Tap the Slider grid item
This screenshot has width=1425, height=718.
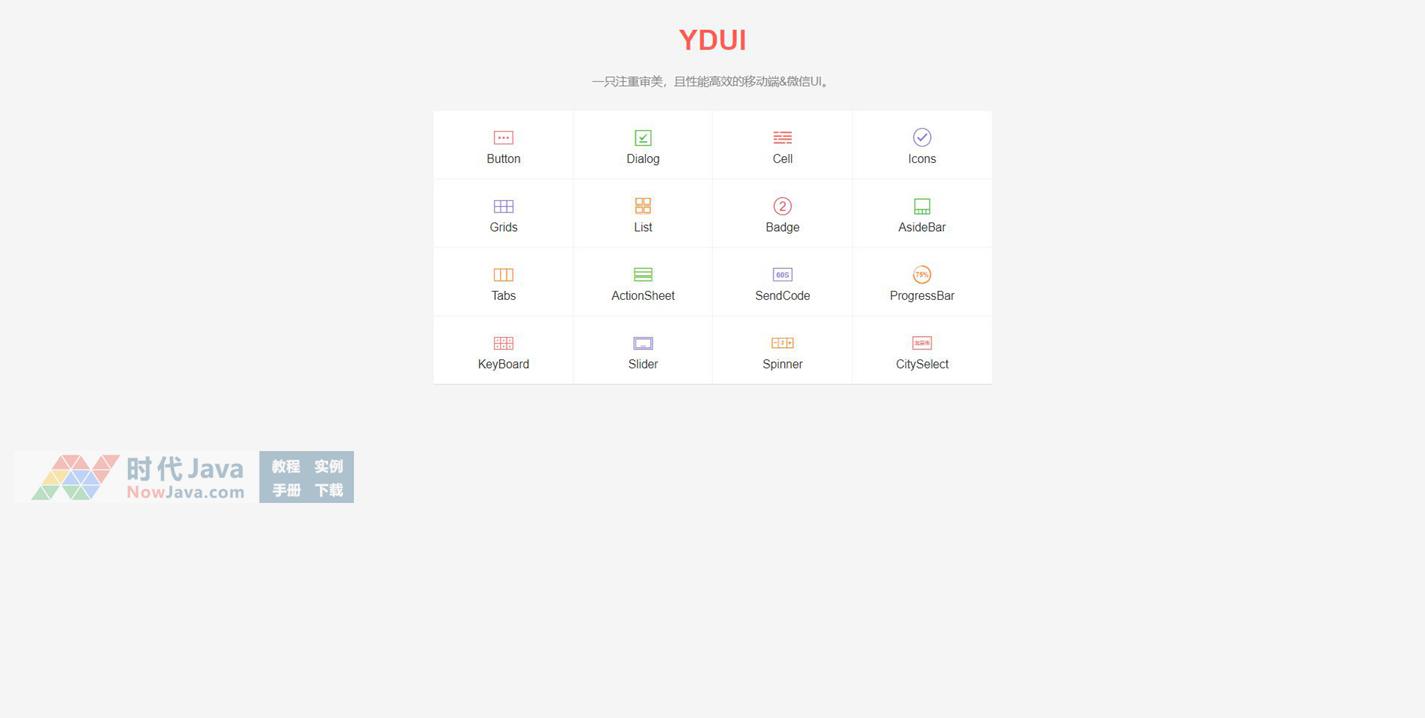coord(643,351)
